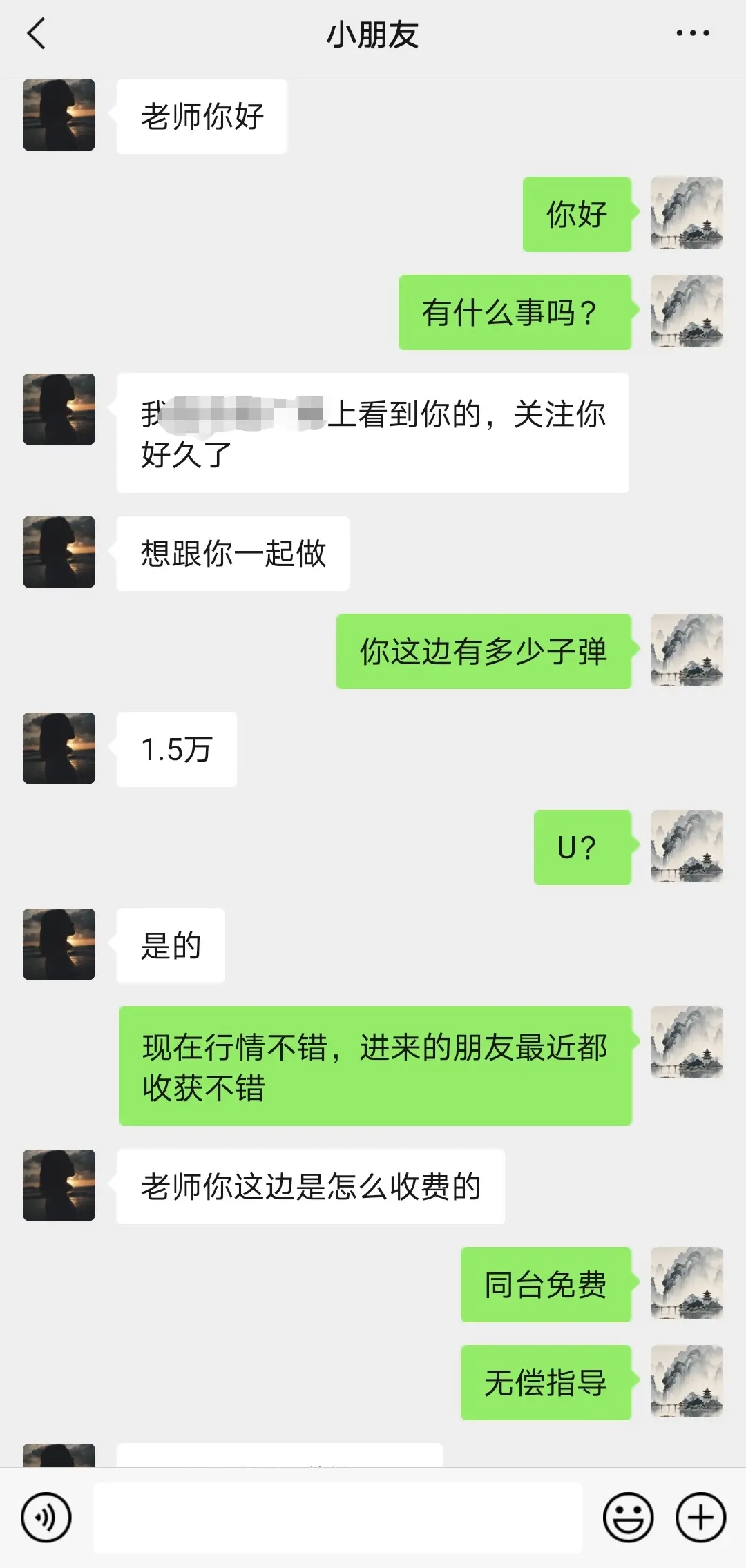Tap the avatar next to '是的' message
This screenshot has width=746, height=1568.
59,945
